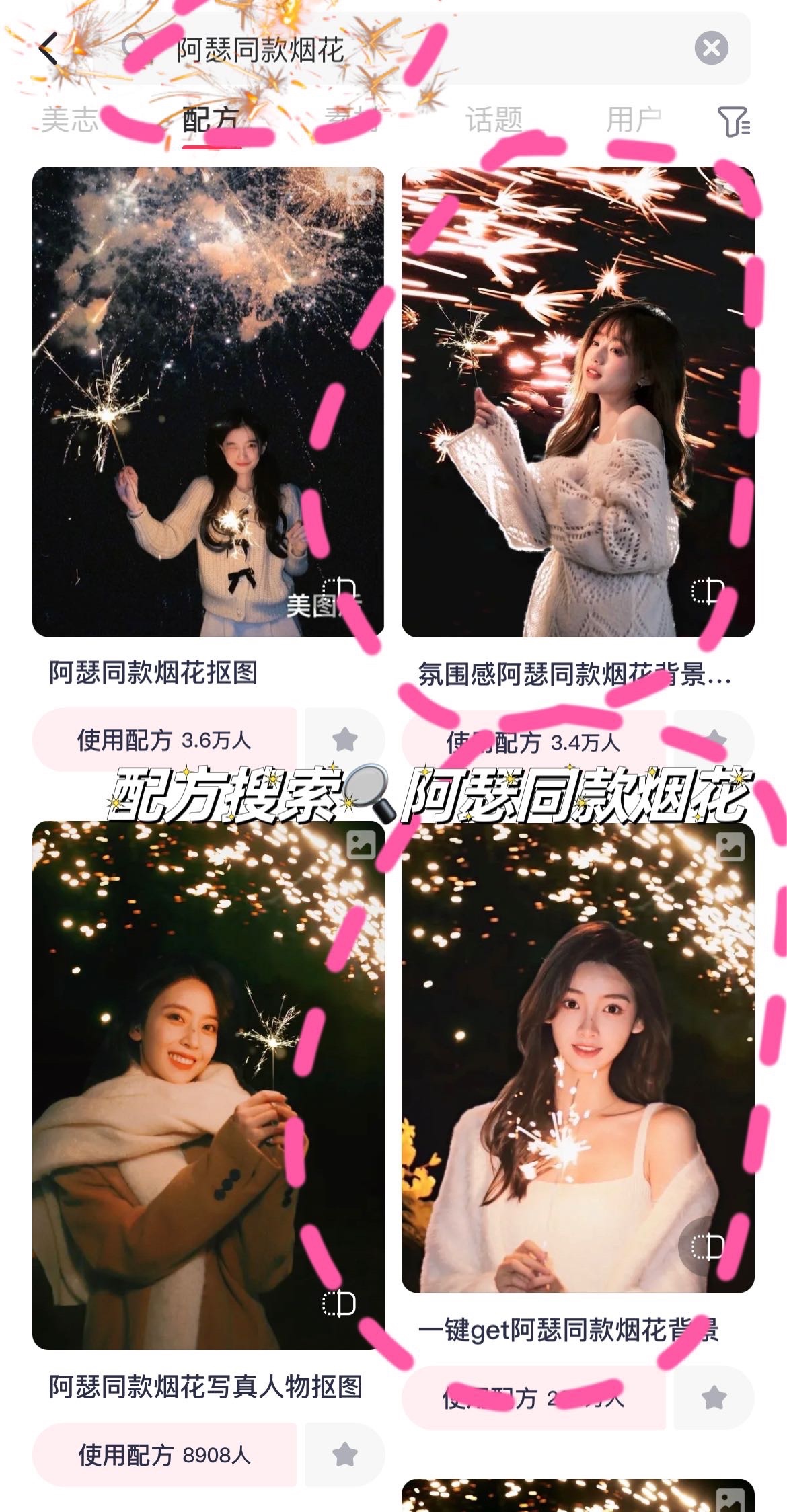Viewport: 787px width, 1512px height.
Task: Go back using the top-left arrow
Action: [x=48, y=49]
